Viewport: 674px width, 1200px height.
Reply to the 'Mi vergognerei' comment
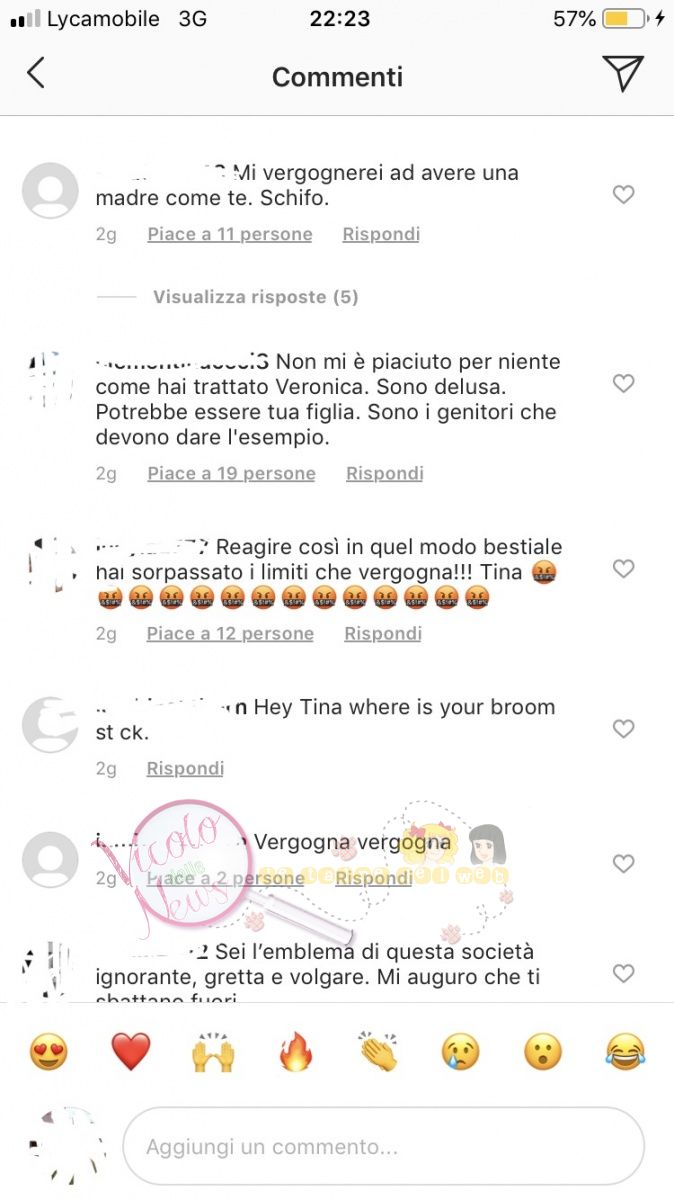pyautogui.click(x=381, y=234)
